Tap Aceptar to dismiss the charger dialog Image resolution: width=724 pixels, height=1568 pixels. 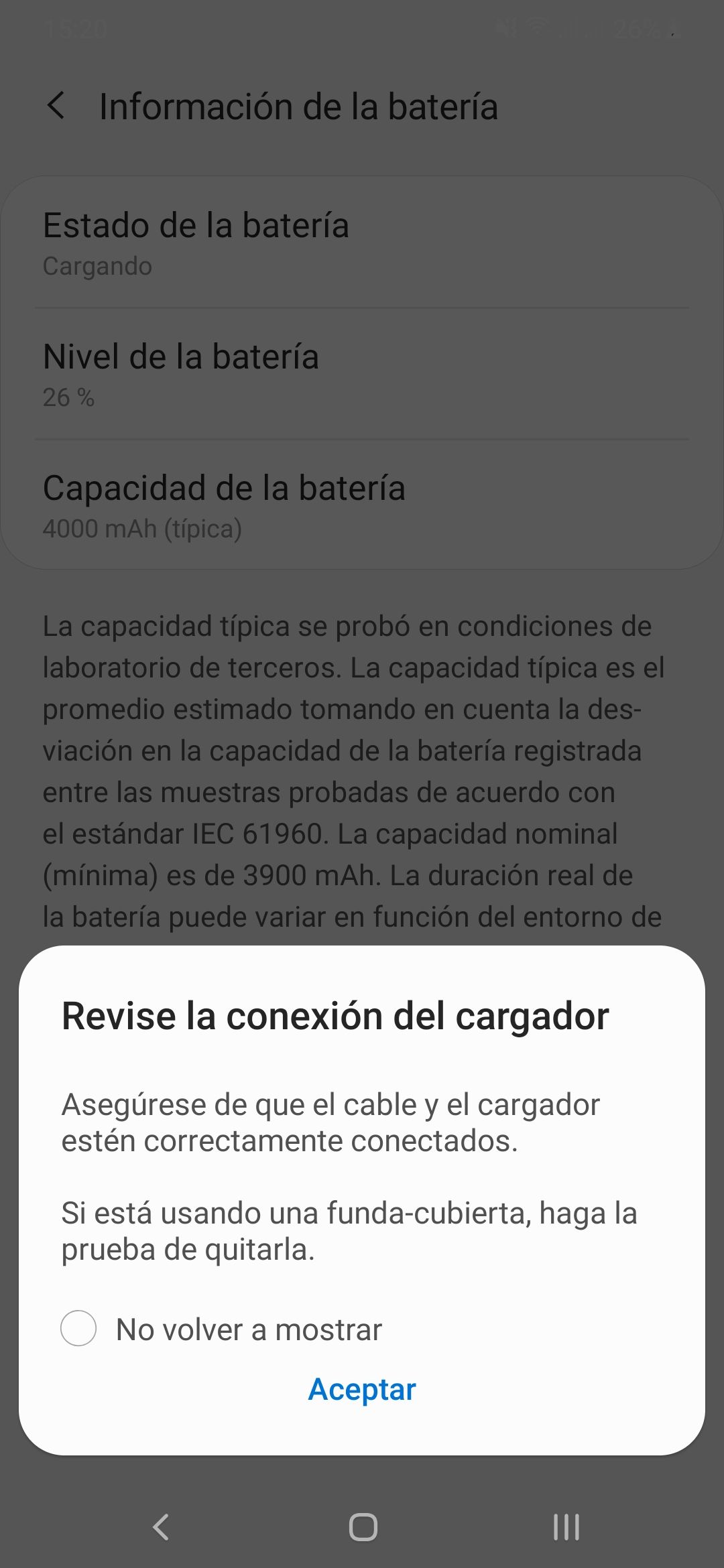click(x=362, y=1390)
